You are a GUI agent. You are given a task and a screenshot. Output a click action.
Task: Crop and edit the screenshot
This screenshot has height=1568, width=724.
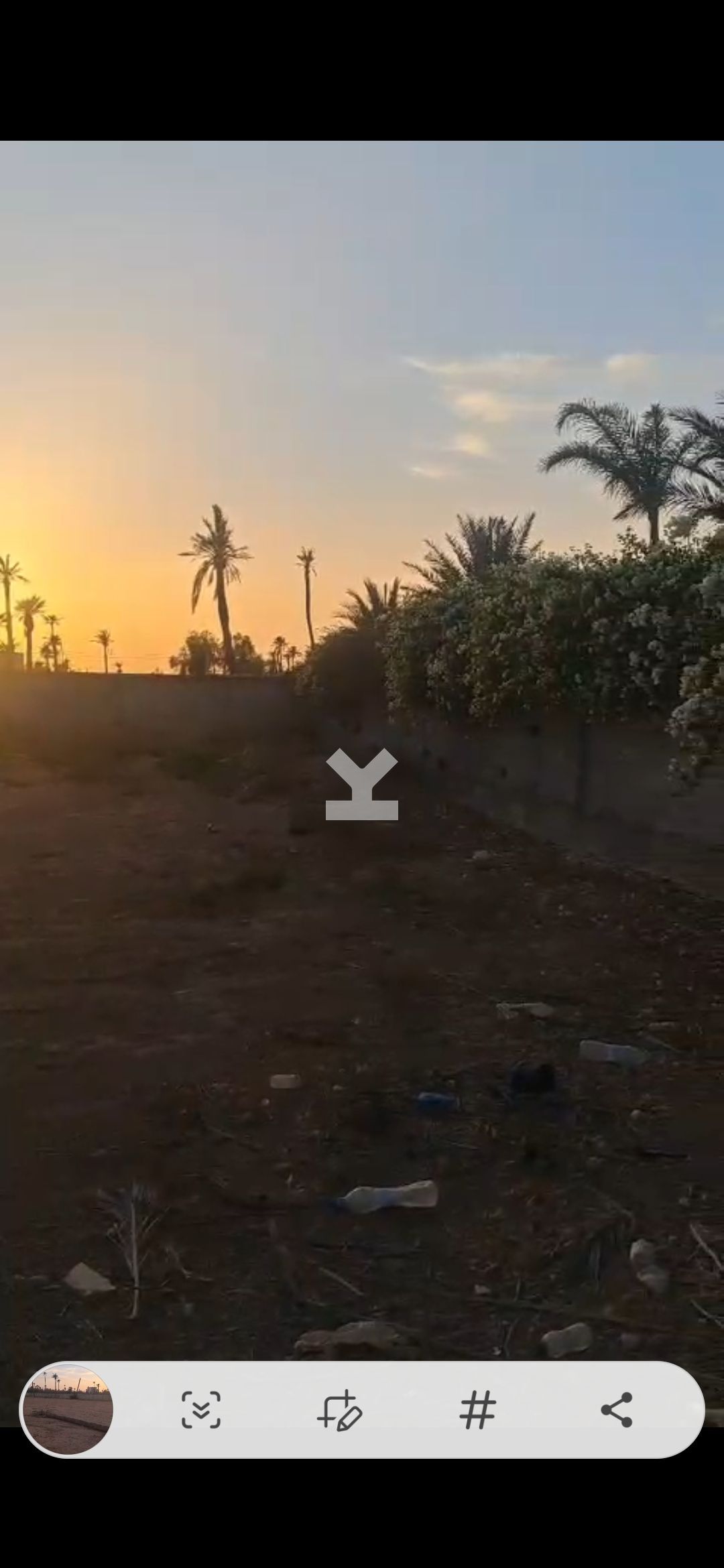(340, 1409)
